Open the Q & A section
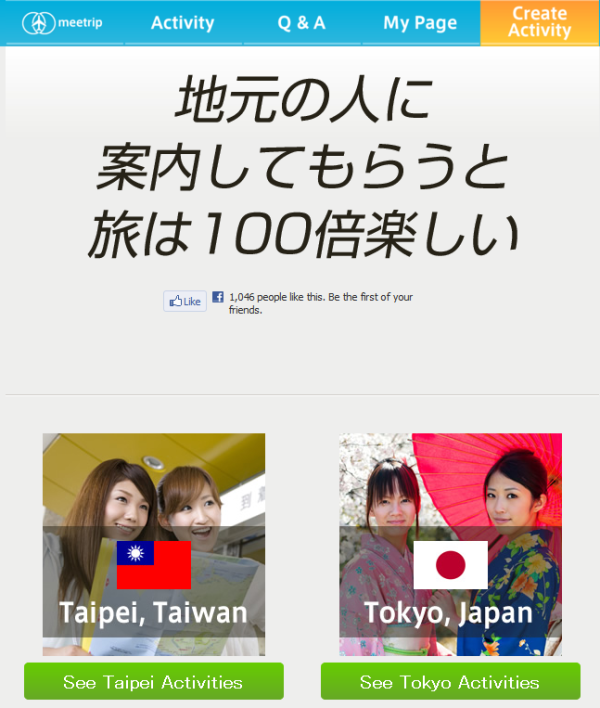This screenshot has width=600, height=708. point(301,23)
